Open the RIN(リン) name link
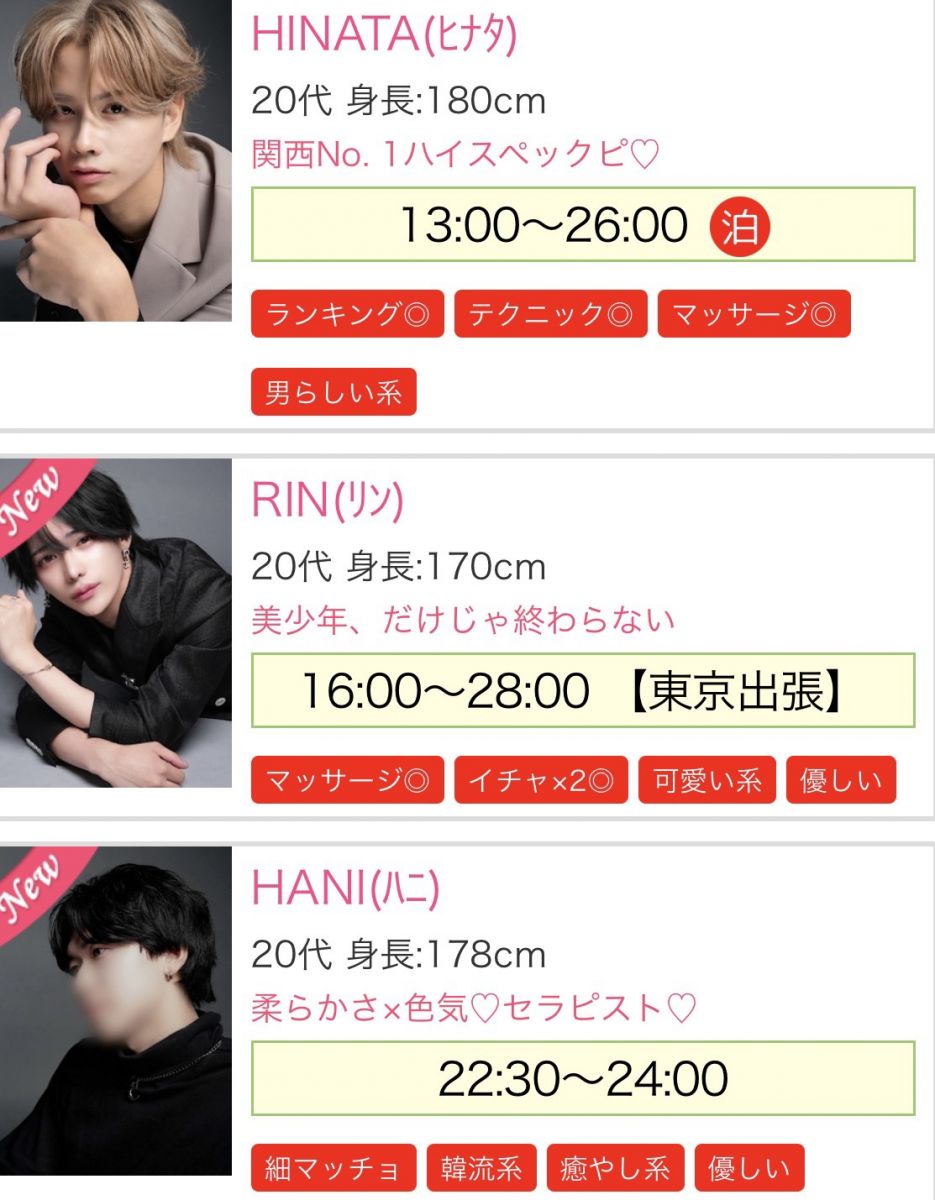 (x=327, y=501)
